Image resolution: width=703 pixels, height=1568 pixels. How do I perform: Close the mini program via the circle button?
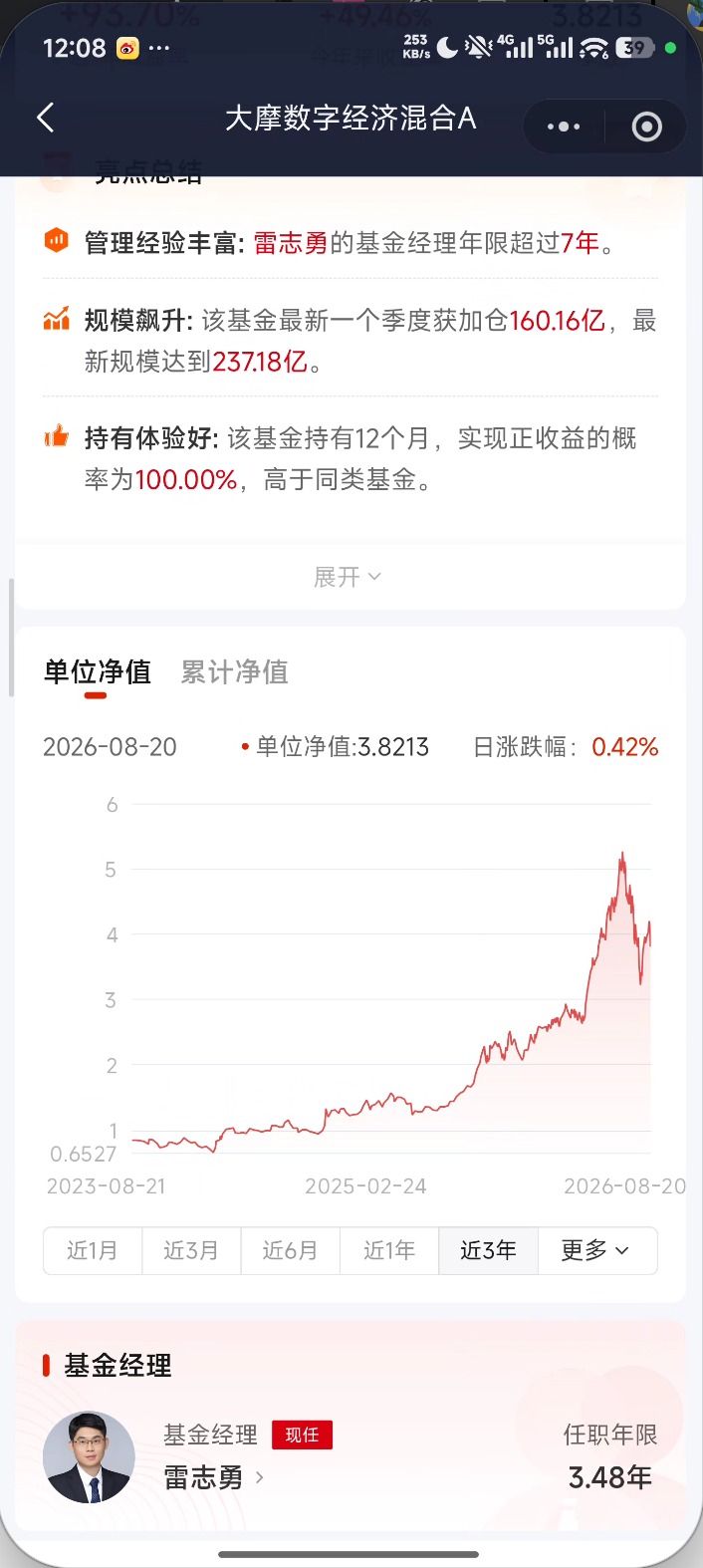(646, 127)
